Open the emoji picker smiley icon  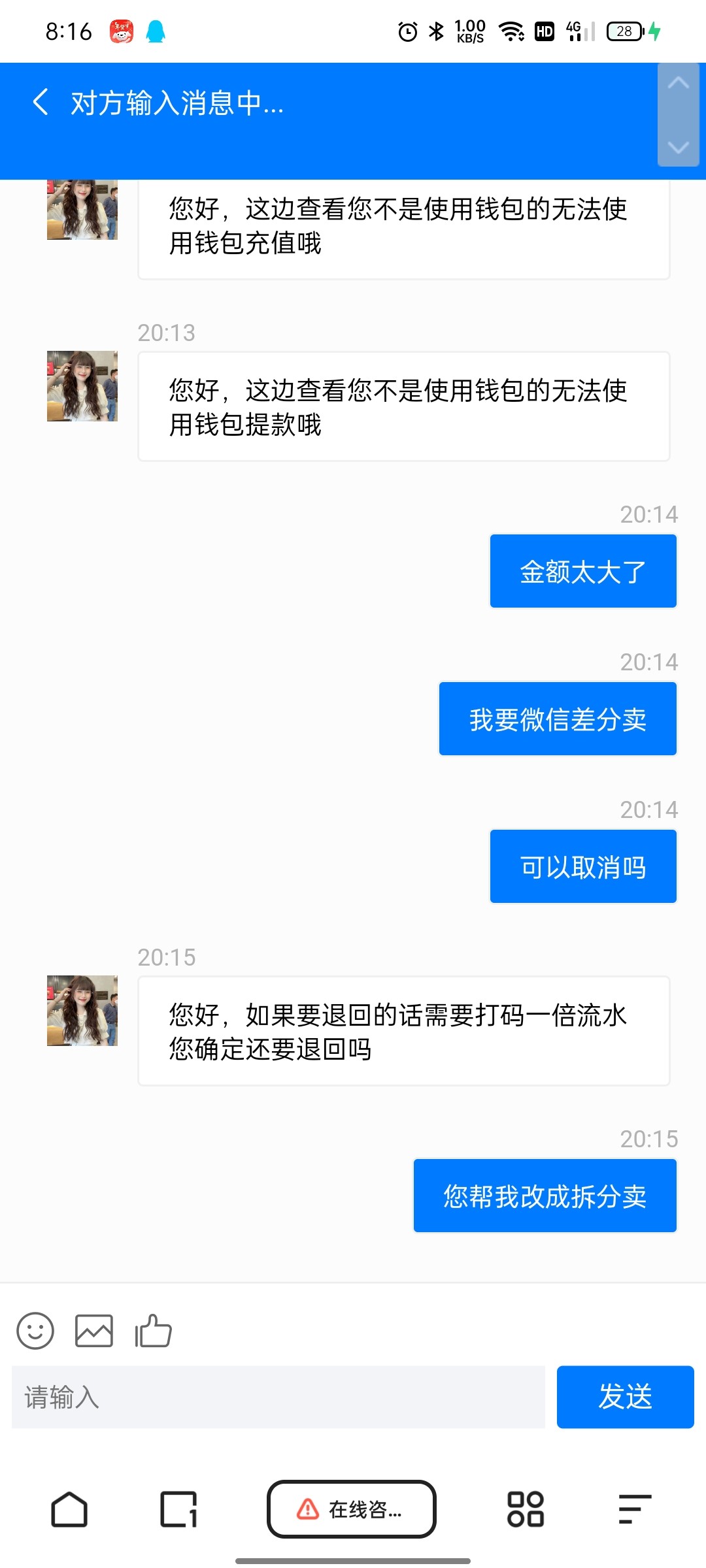tap(36, 1331)
